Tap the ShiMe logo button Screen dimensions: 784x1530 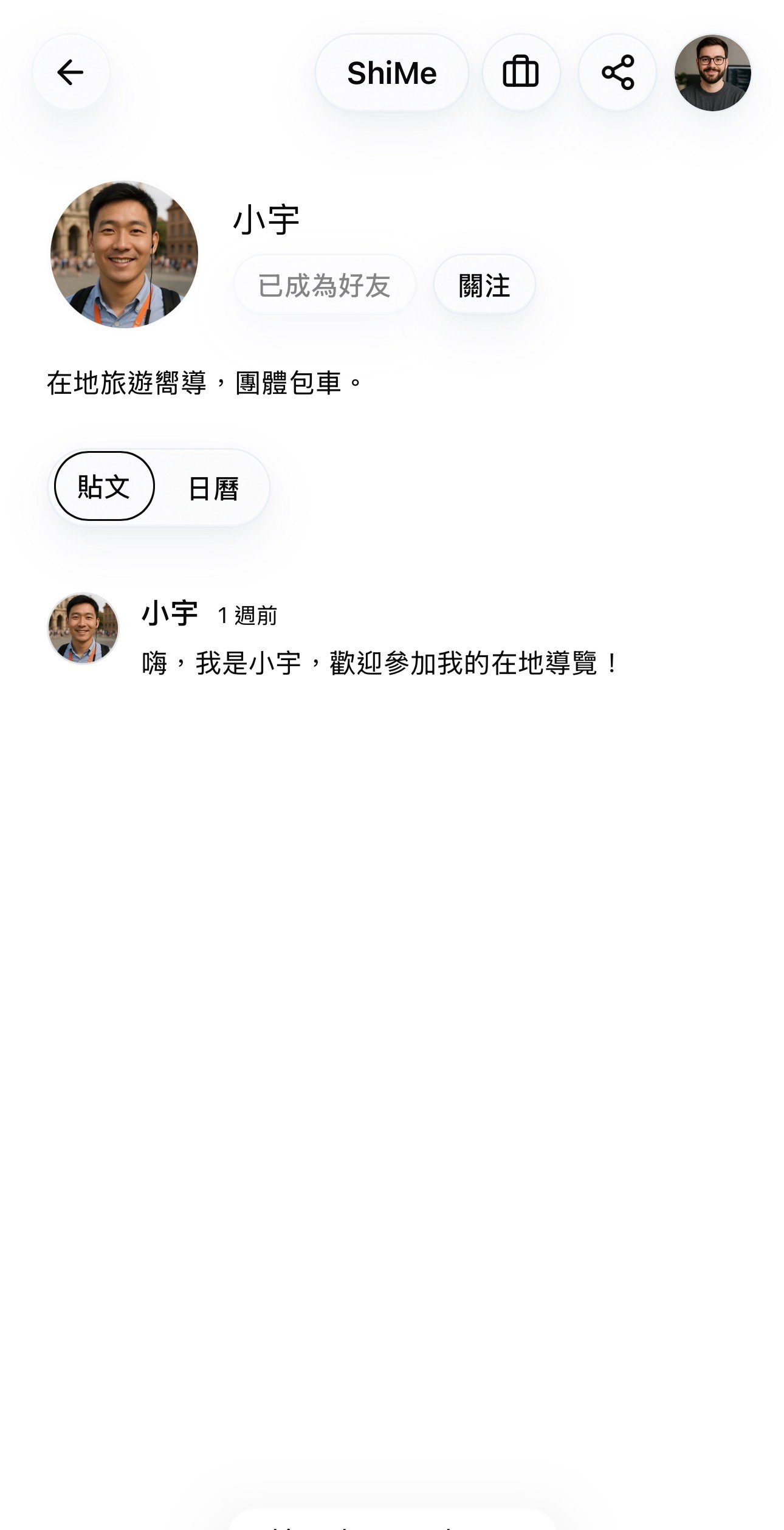pos(393,72)
